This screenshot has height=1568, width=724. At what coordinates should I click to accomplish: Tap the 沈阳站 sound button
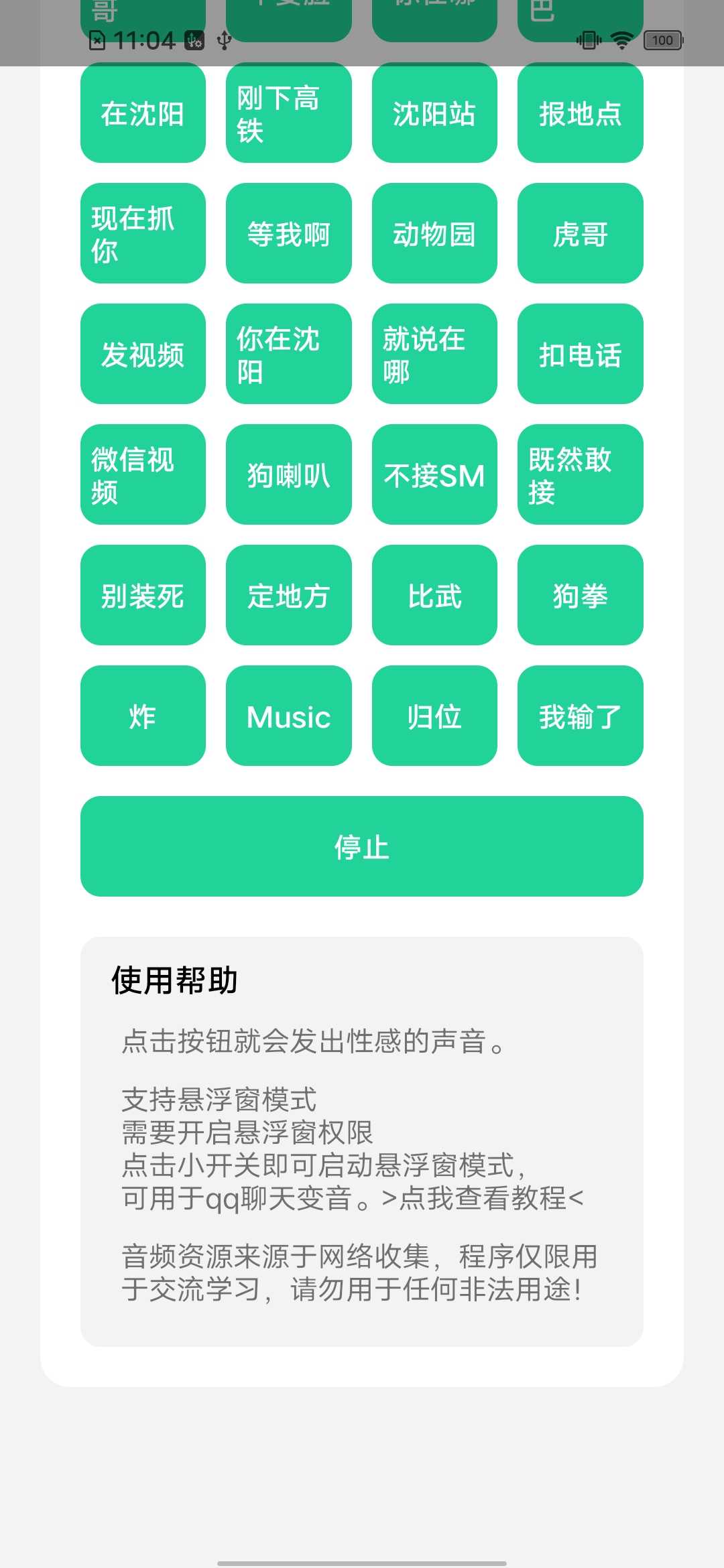[x=434, y=113]
